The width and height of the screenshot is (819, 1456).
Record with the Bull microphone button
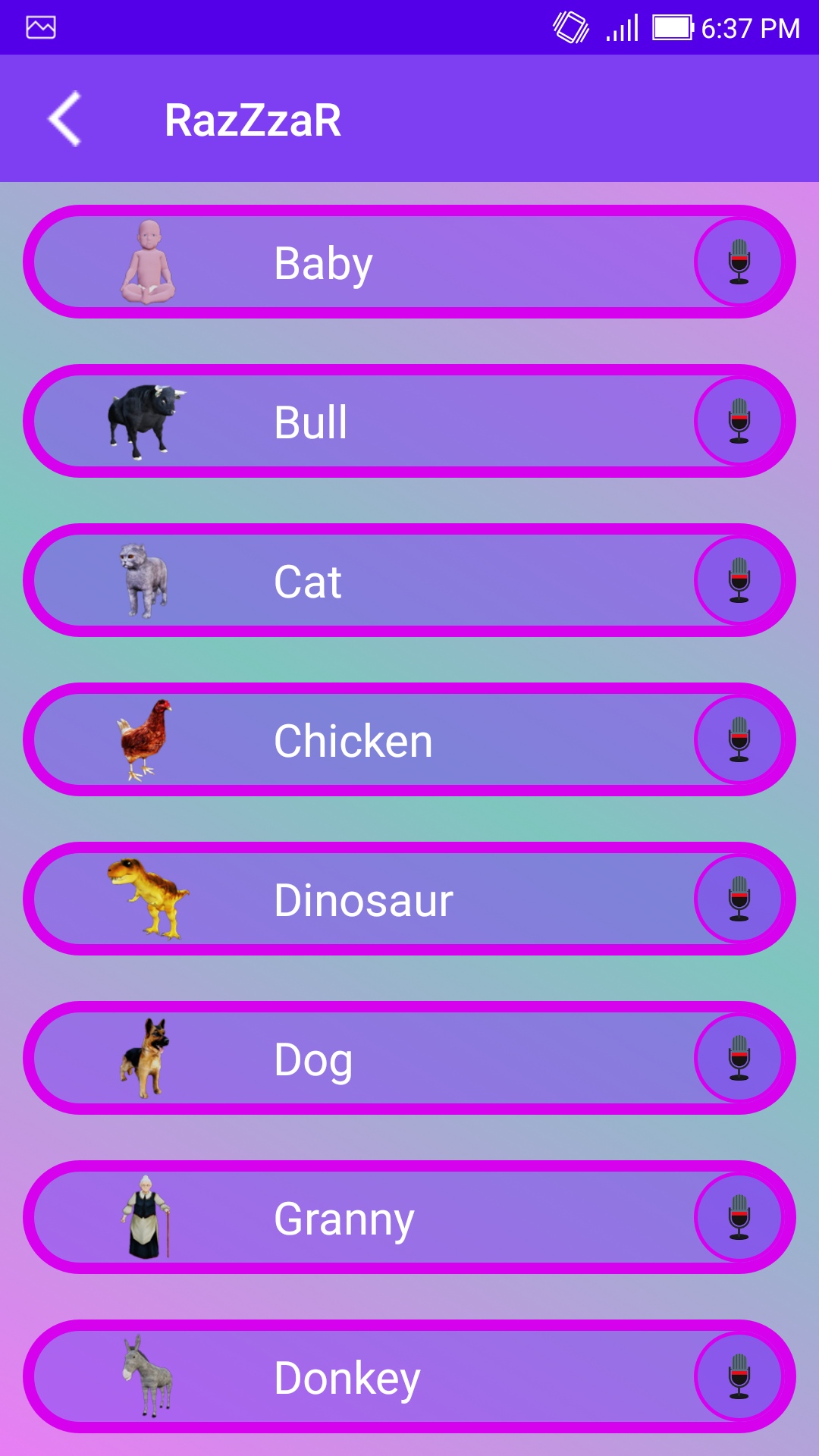tap(739, 421)
